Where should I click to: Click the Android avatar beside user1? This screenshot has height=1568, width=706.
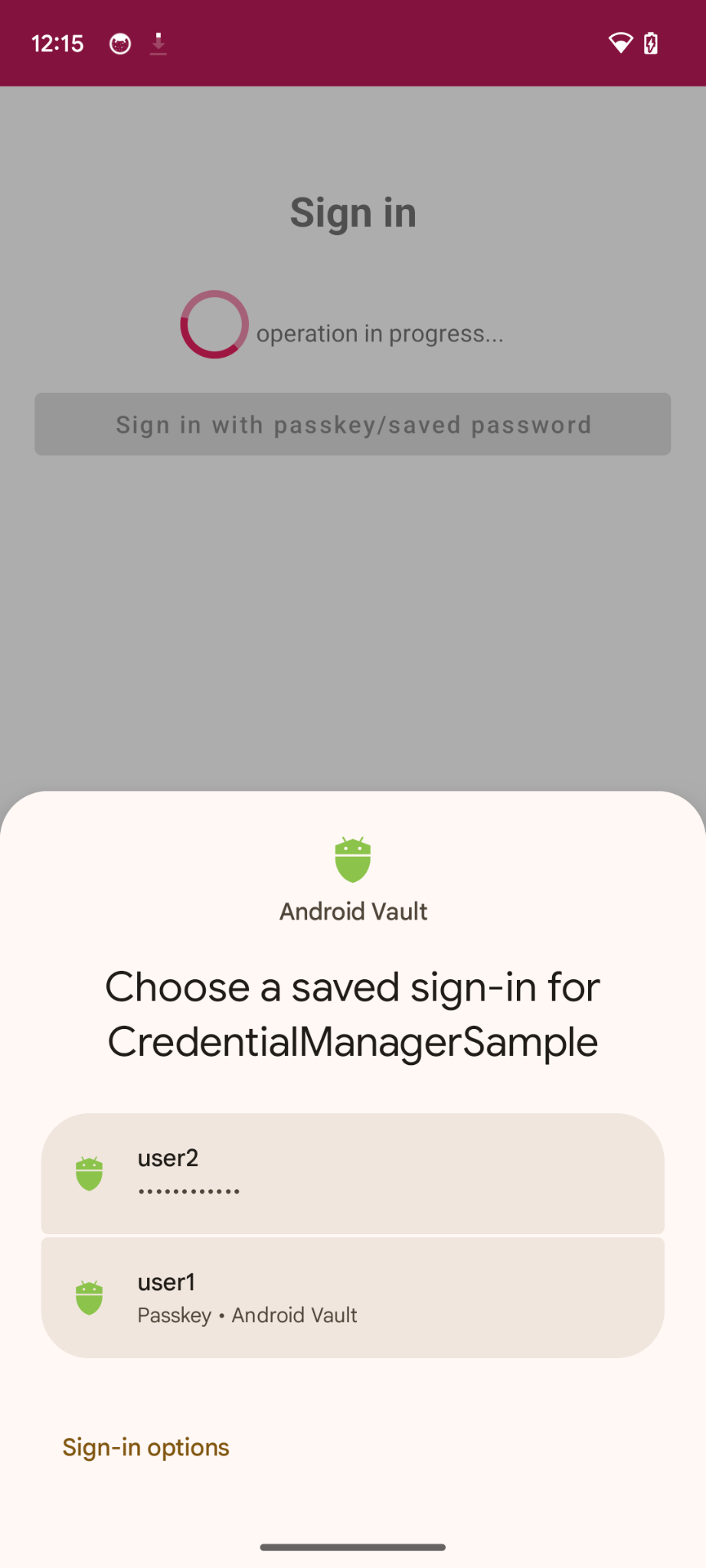[89, 1296]
